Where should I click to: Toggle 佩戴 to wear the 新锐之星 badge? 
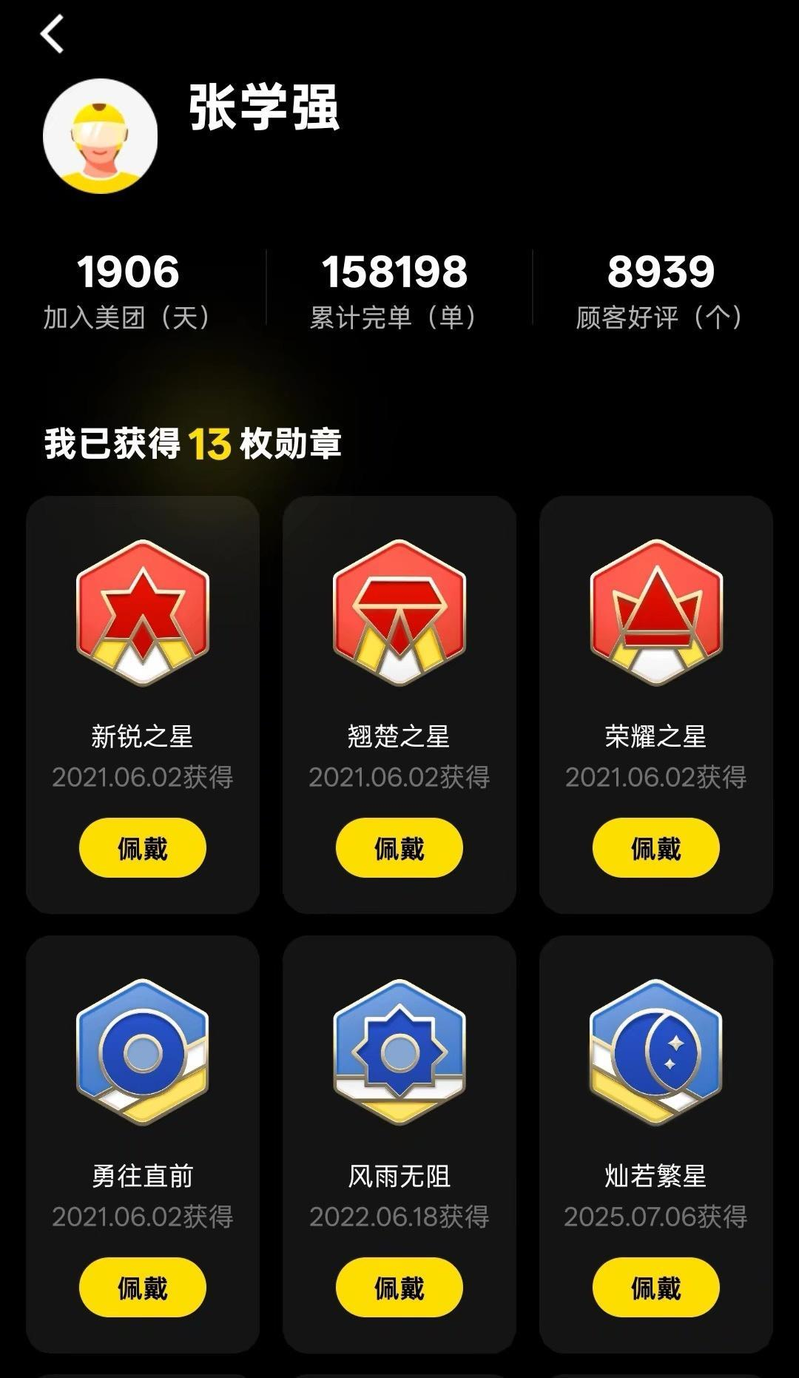click(142, 847)
